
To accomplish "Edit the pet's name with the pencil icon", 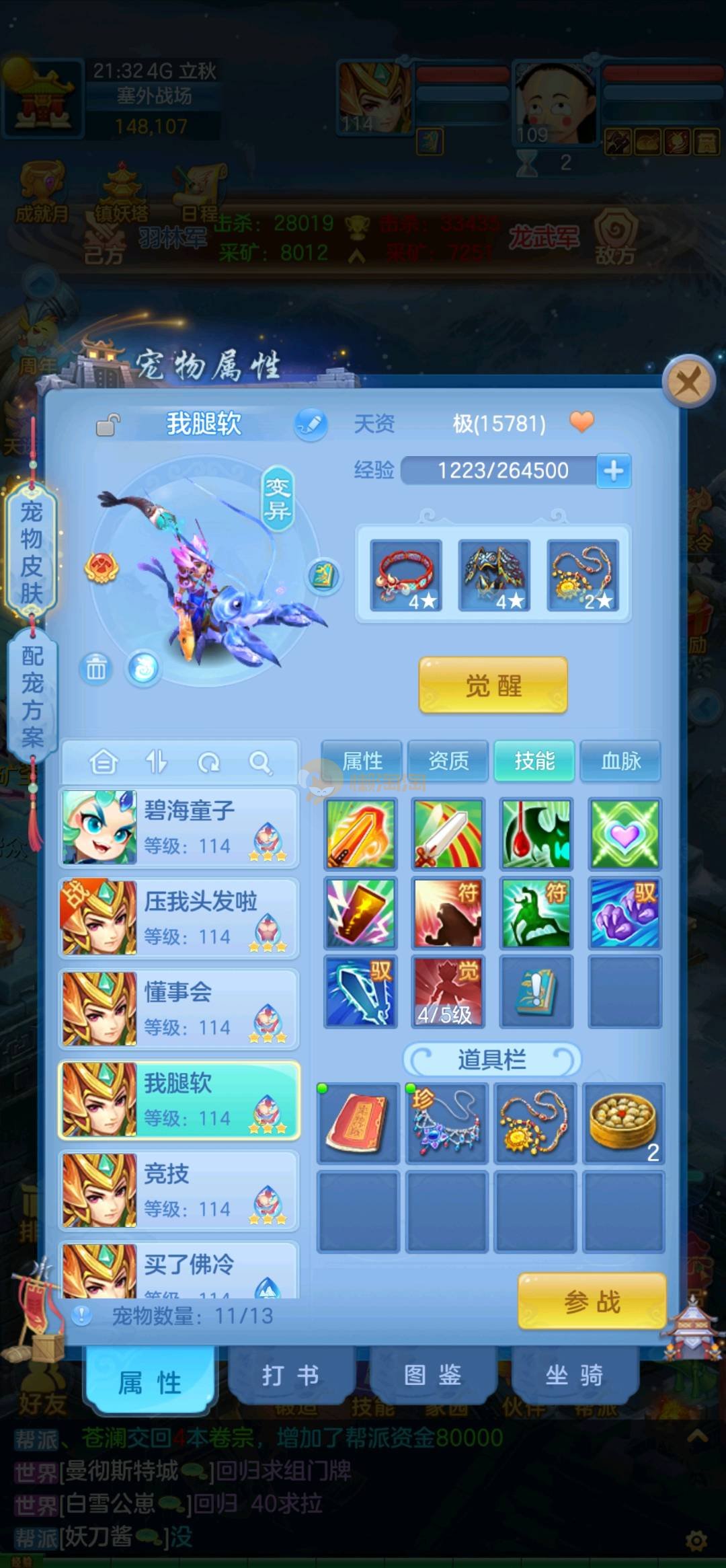I will [x=311, y=424].
